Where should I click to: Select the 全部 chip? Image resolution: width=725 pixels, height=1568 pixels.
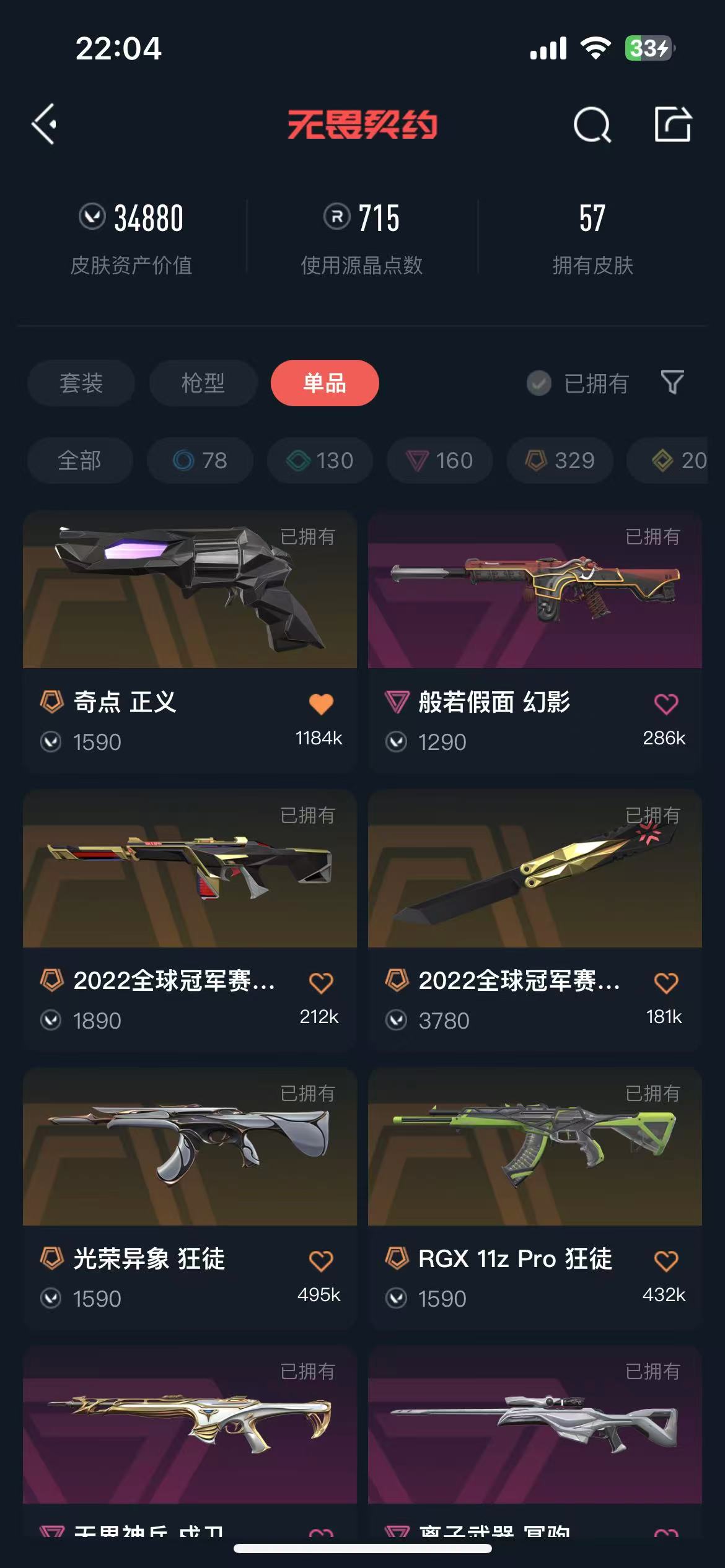(80, 460)
